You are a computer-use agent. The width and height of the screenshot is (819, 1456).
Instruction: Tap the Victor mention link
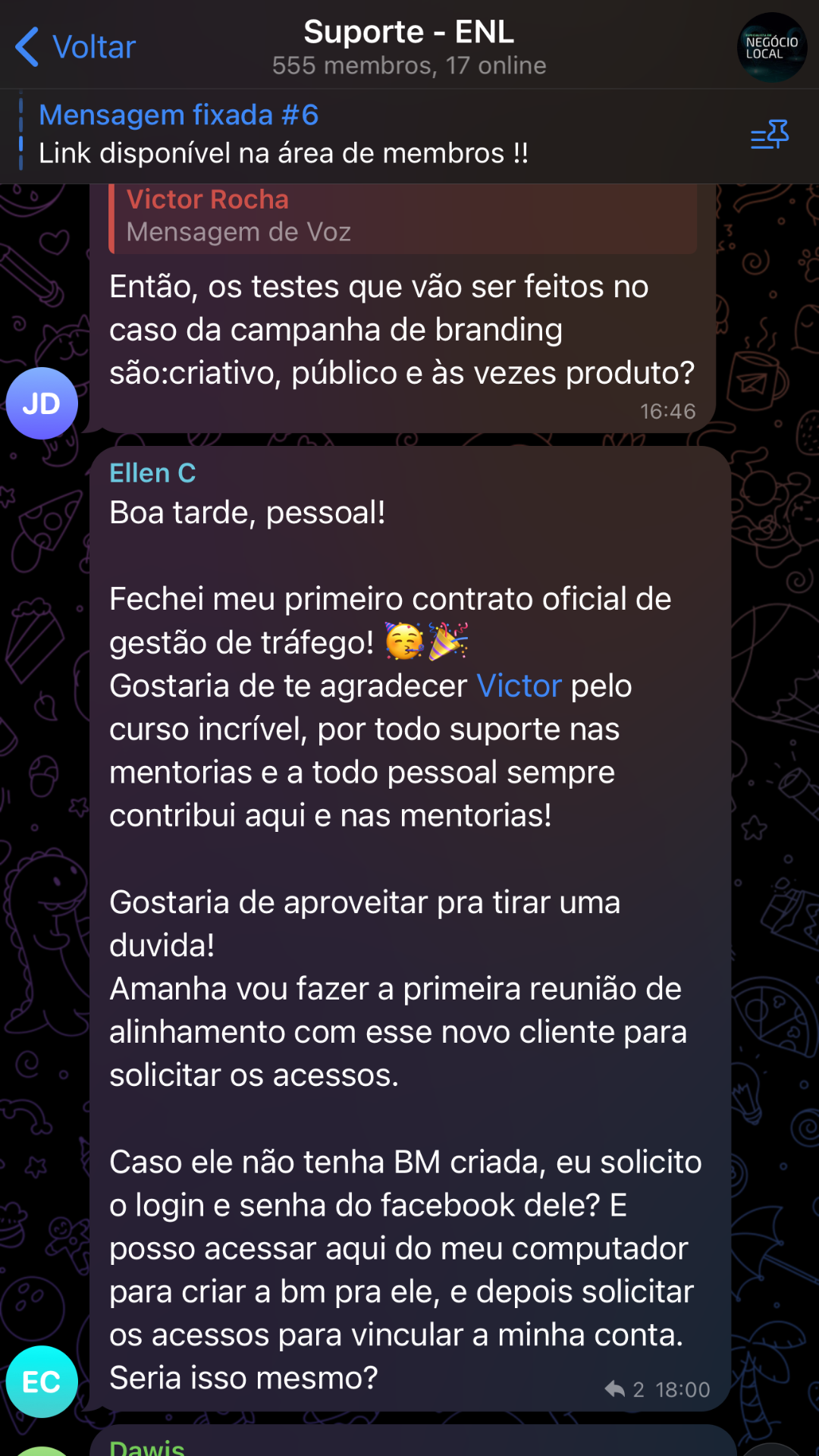point(519,686)
